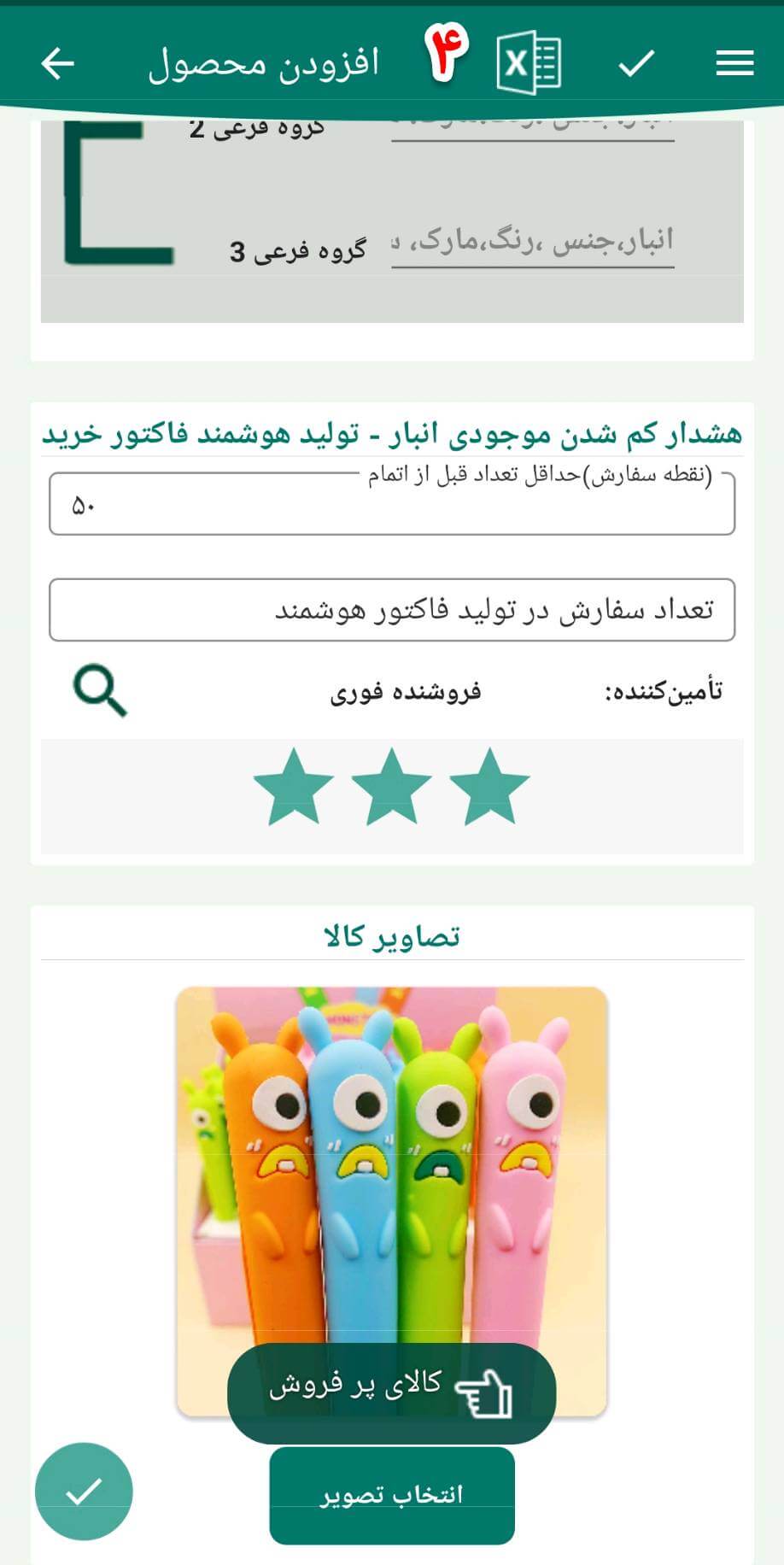Go back using the arrow icon
Screen dimensions: 784x1565
tap(58, 63)
